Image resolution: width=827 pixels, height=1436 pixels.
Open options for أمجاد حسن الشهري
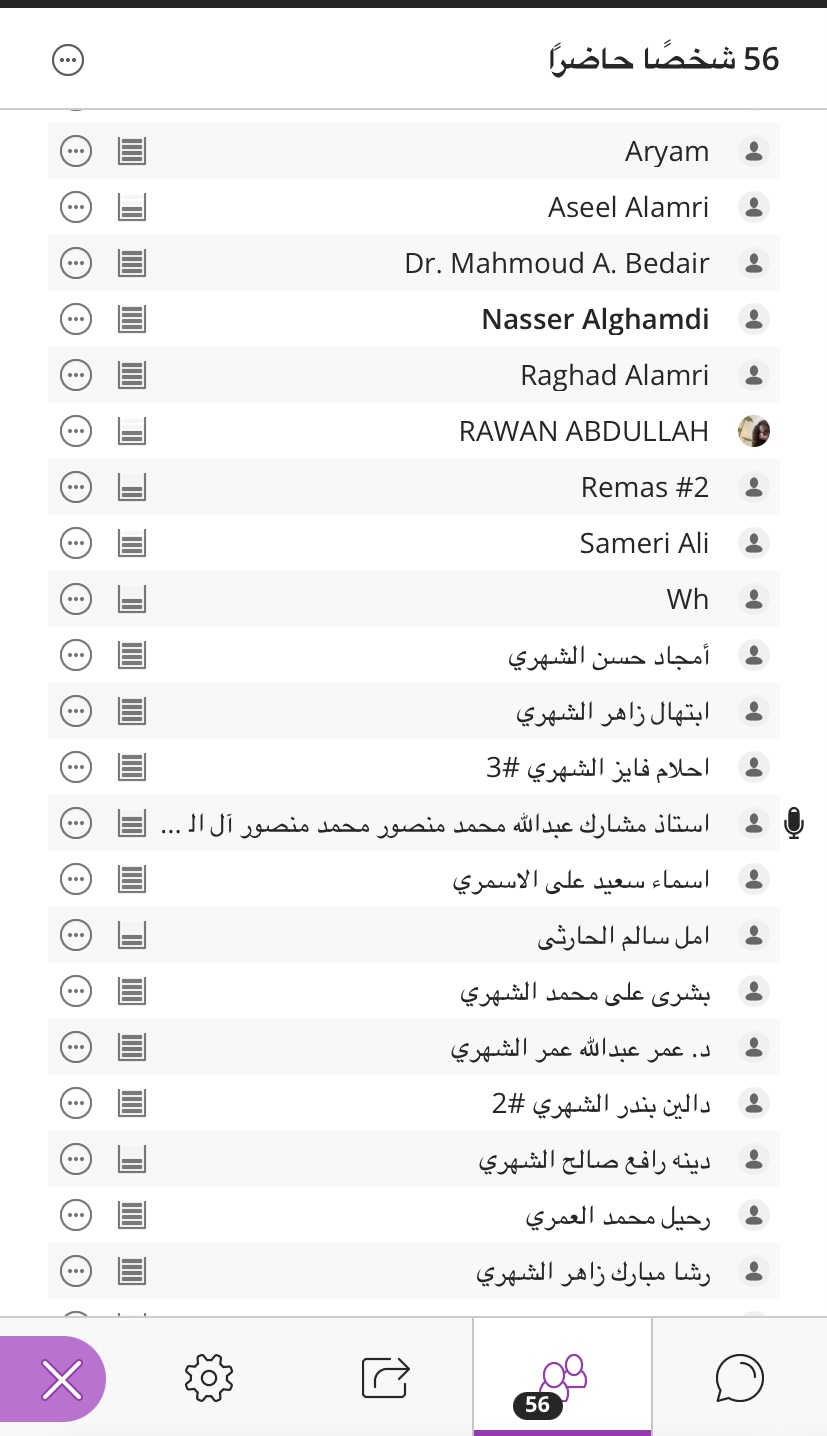point(76,655)
